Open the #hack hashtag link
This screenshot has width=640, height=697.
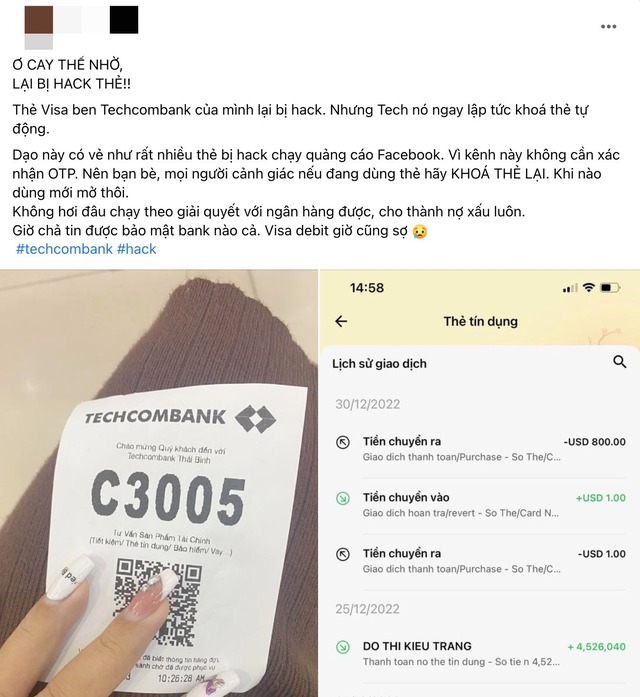[137, 248]
